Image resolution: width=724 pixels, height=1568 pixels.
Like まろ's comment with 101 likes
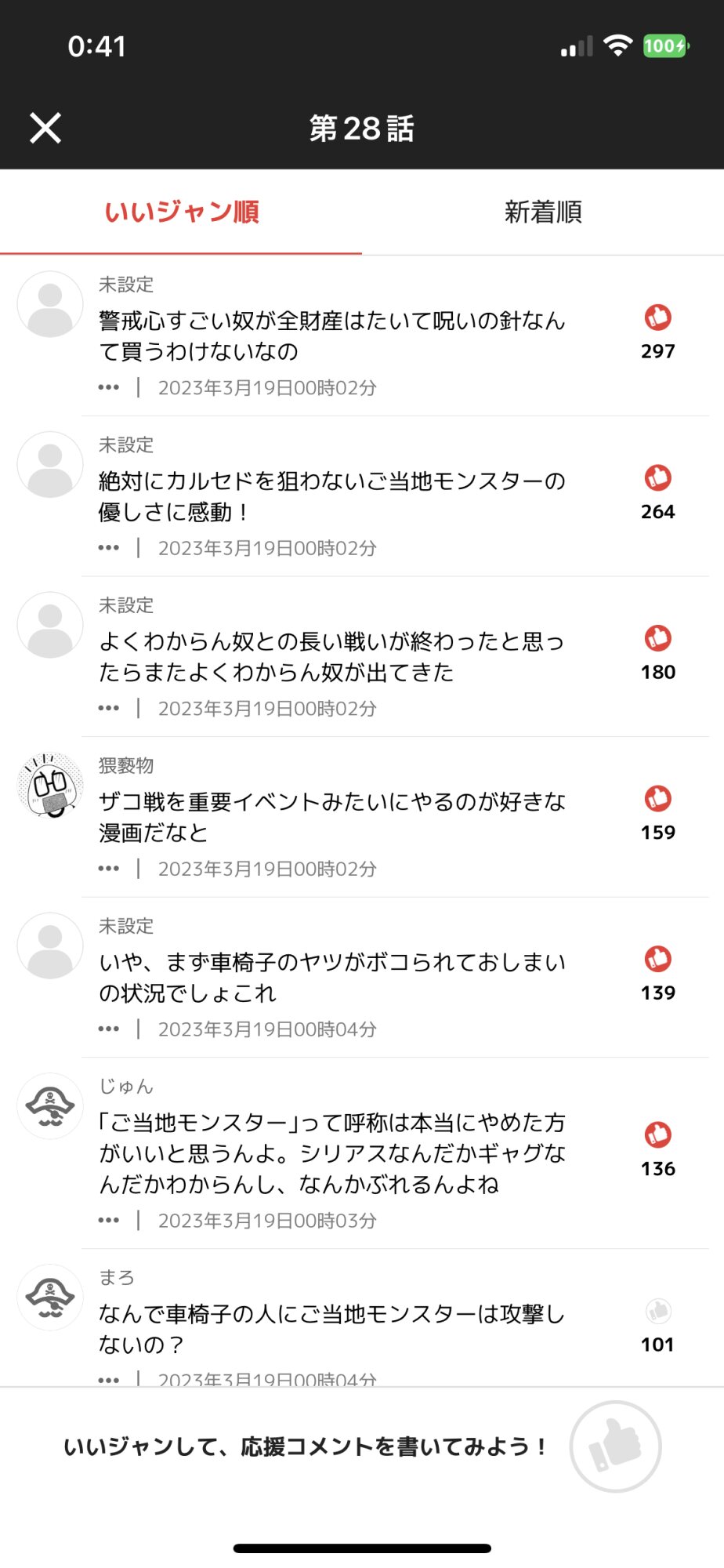click(658, 1311)
